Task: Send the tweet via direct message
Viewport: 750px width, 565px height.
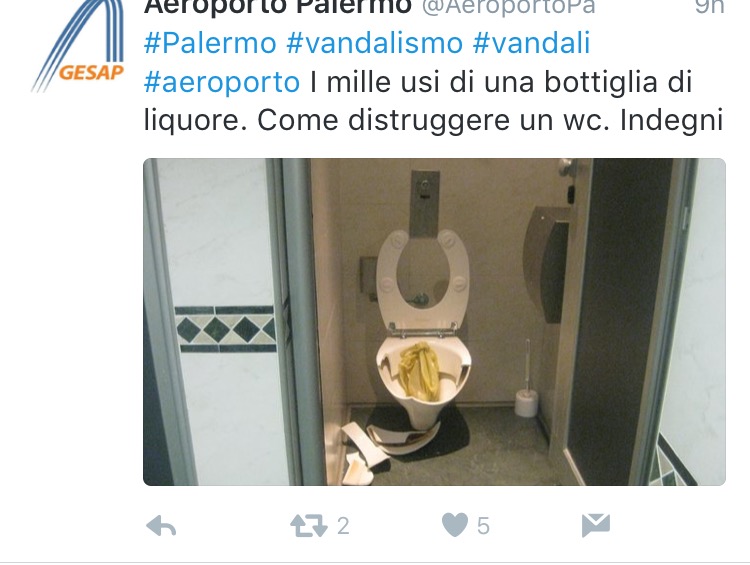Action: point(596,525)
